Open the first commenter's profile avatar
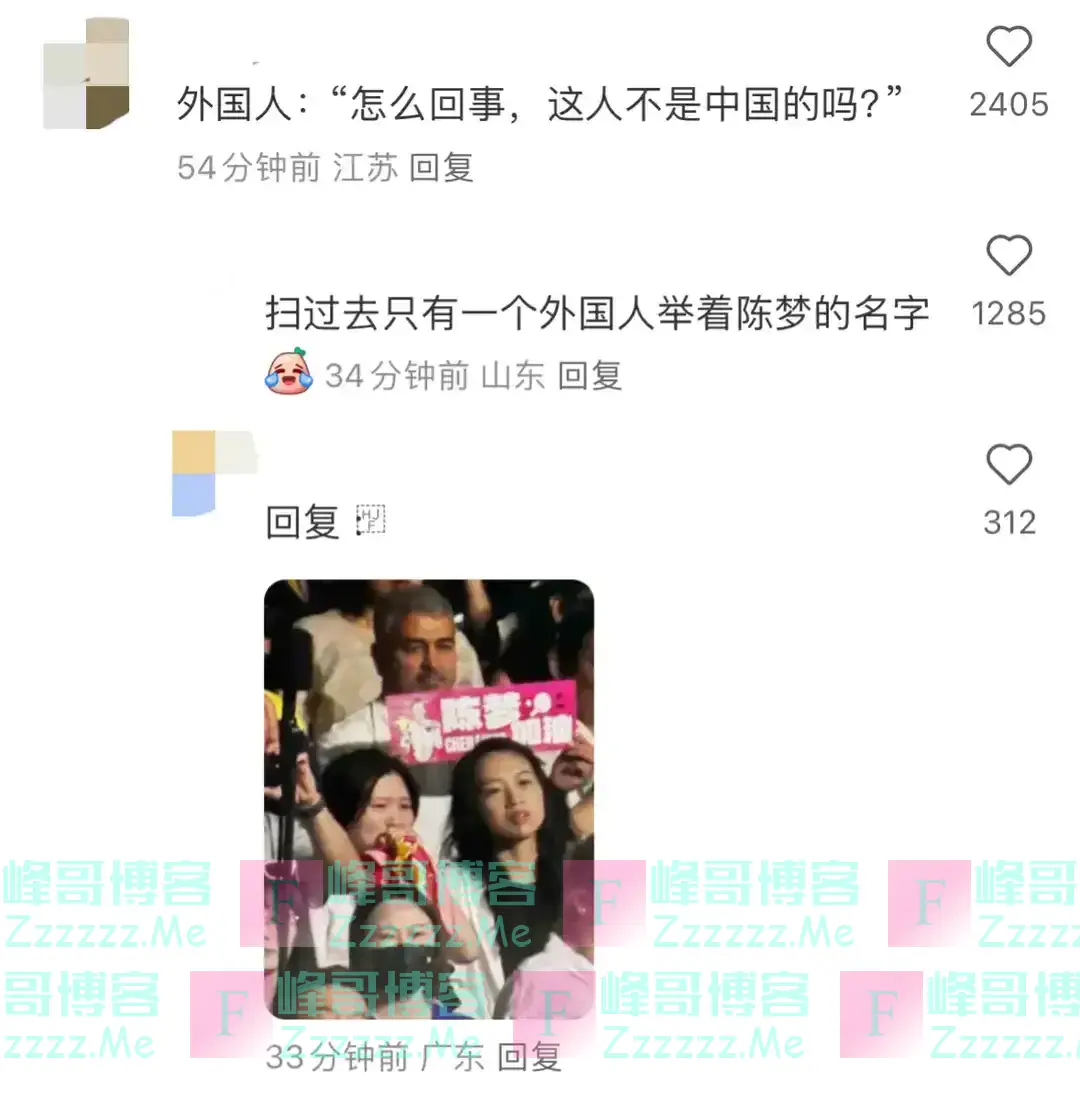 point(86,73)
